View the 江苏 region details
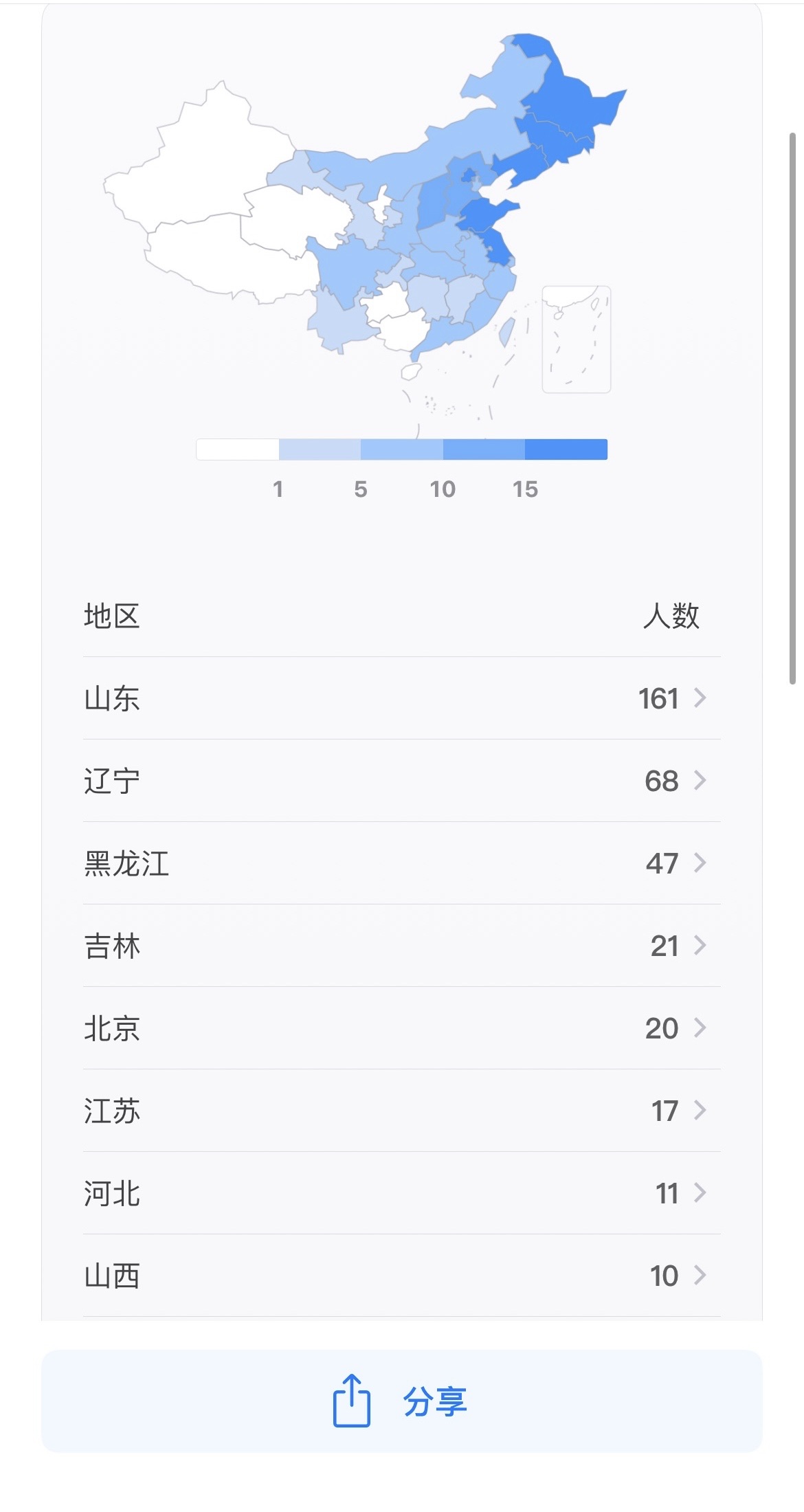The width and height of the screenshot is (804, 1512). 401,1111
